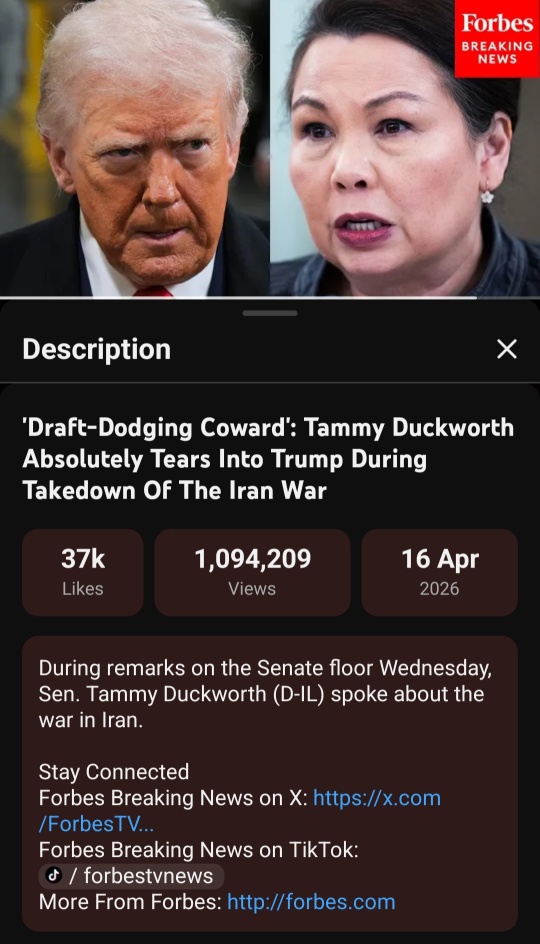Screen dimensions: 540x944
Task: Close the Description panel
Action: [x=506, y=349]
